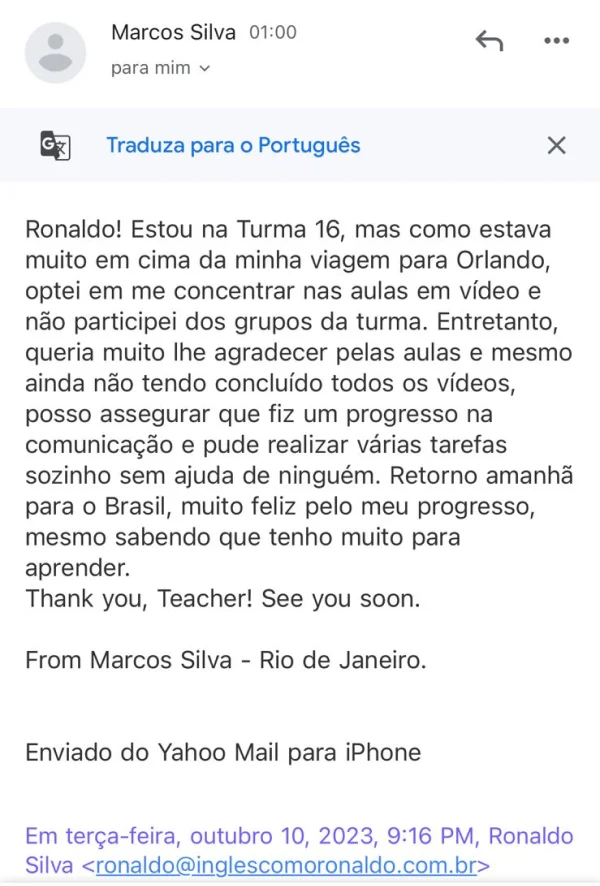Viewport: 600px width, 886px height.
Task: Open the ronaldo@inglescomoronaldo.com.br email link
Action: click(288, 865)
